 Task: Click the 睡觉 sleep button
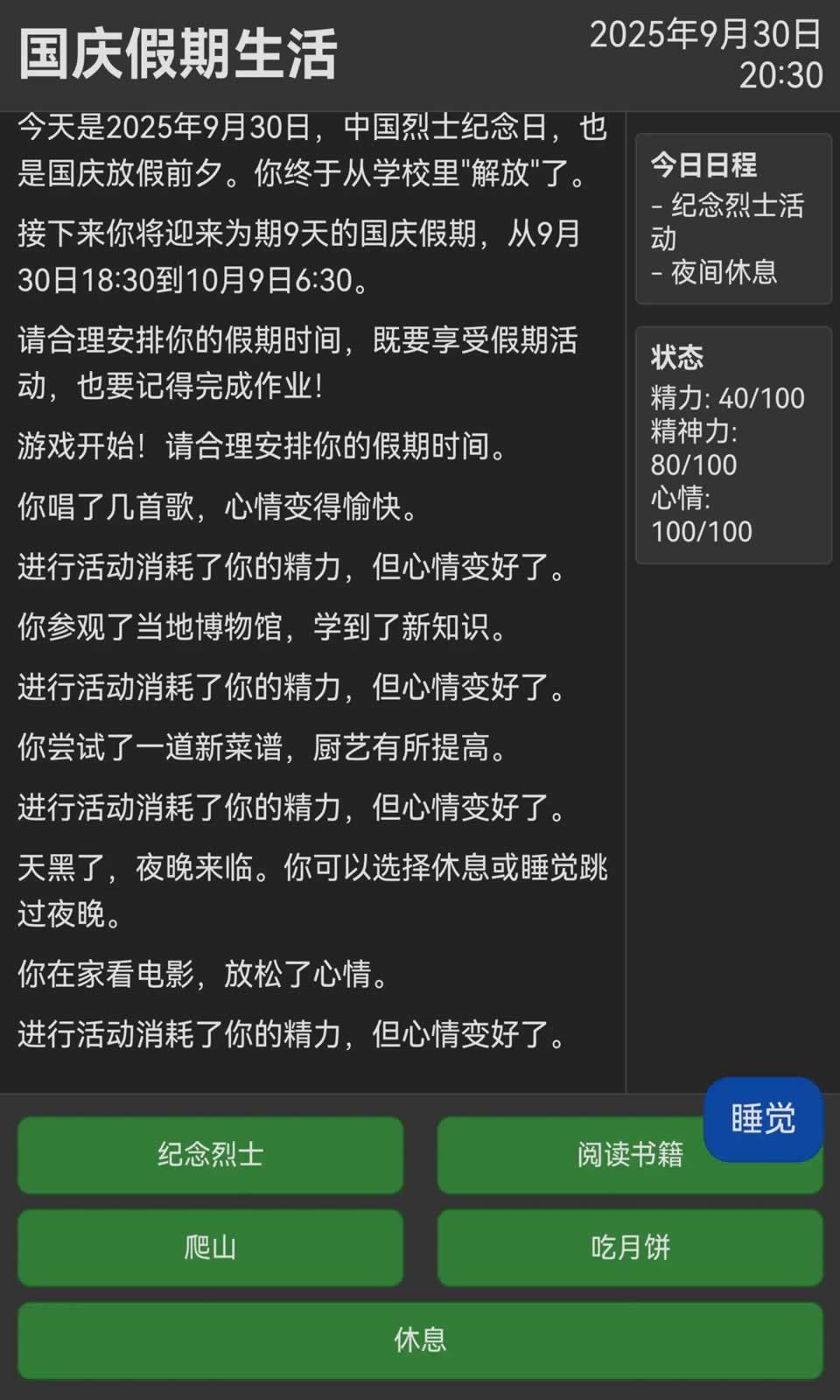pyautogui.click(x=763, y=1117)
